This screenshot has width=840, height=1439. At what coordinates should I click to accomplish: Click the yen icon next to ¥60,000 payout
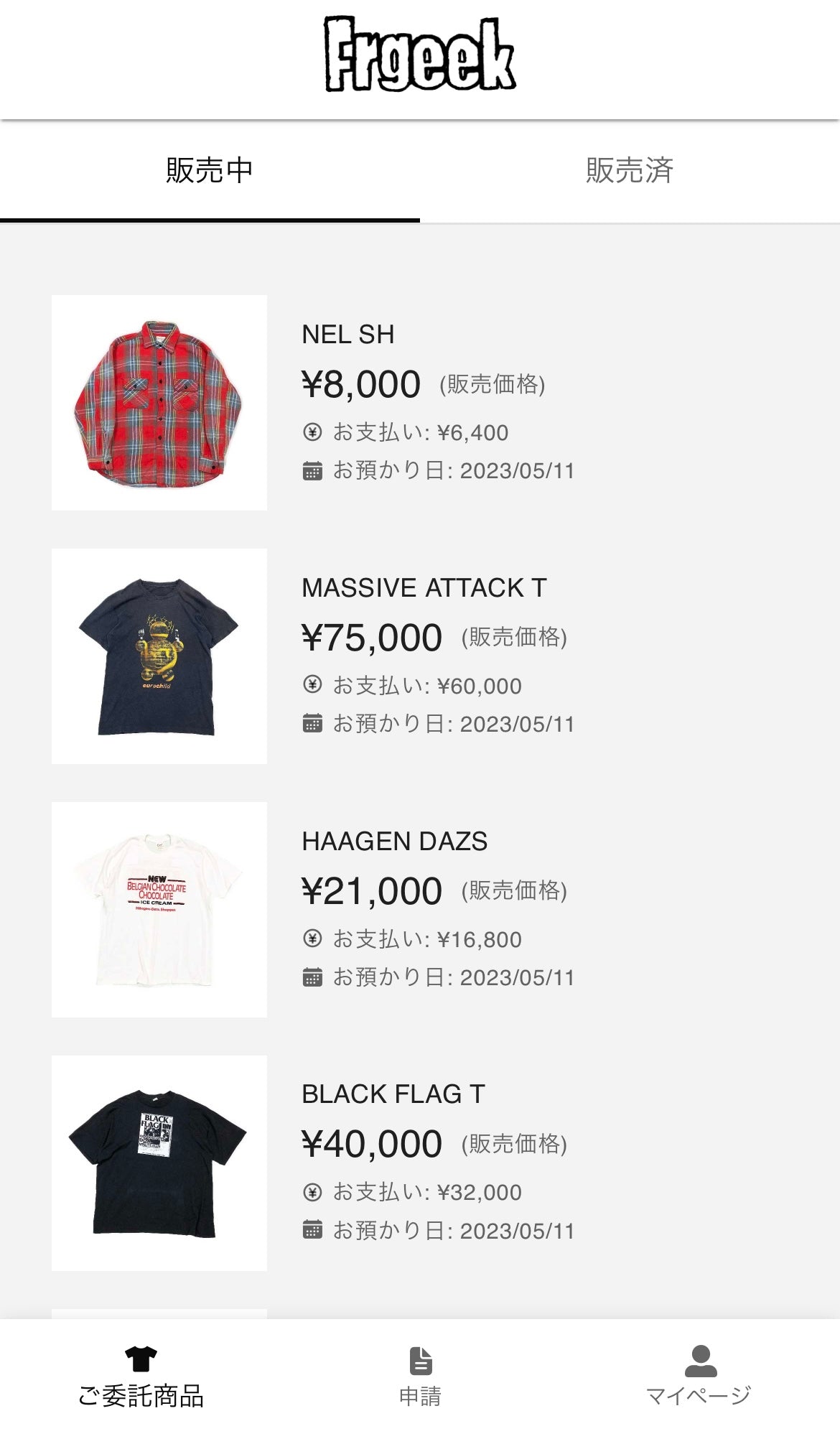point(312,686)
